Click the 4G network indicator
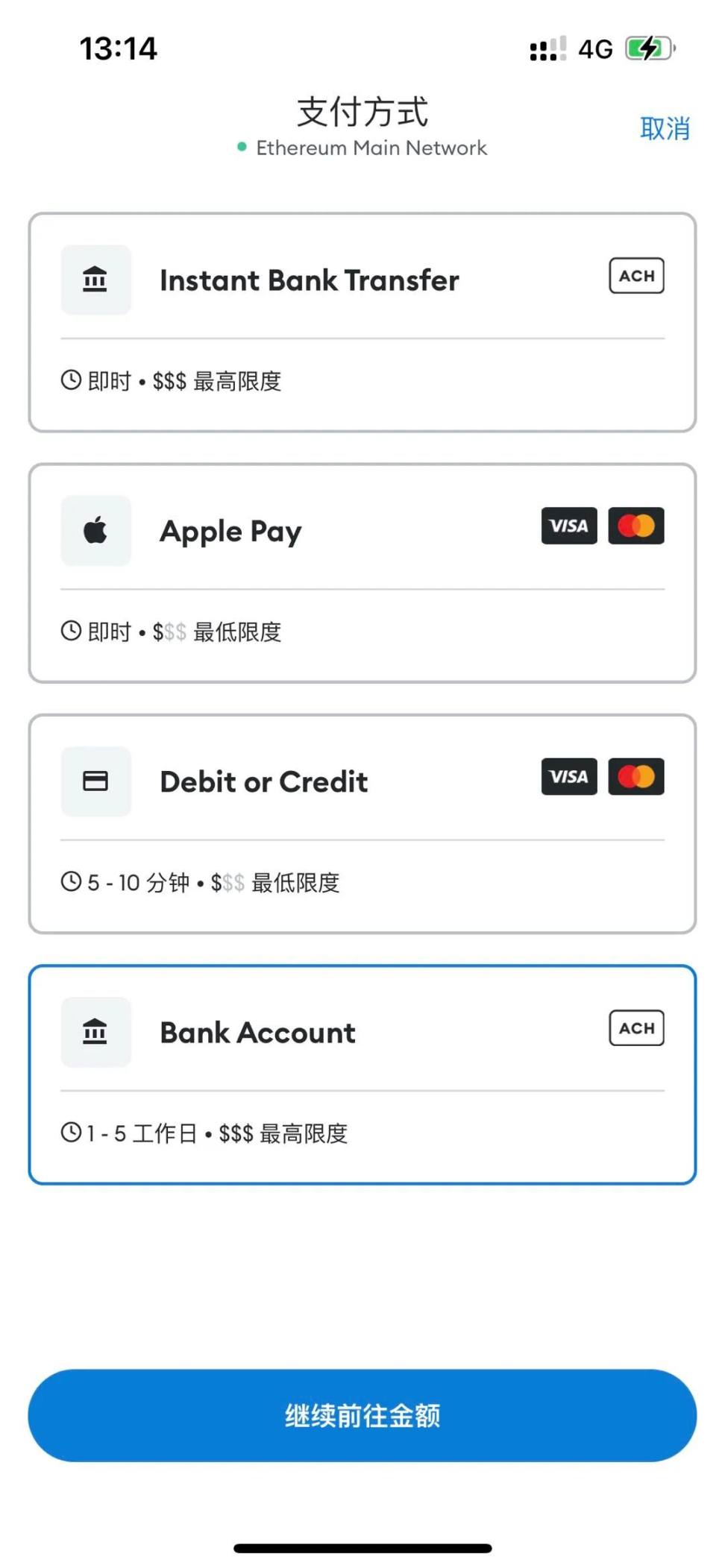The width and height of the screenshot is (725, 1568). [594, 48]
